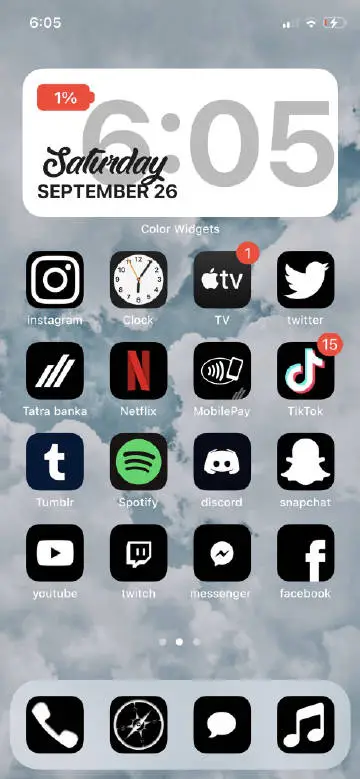Launch Netflix
The width and height of the screenshot is (360, 779).
(139, 371)
